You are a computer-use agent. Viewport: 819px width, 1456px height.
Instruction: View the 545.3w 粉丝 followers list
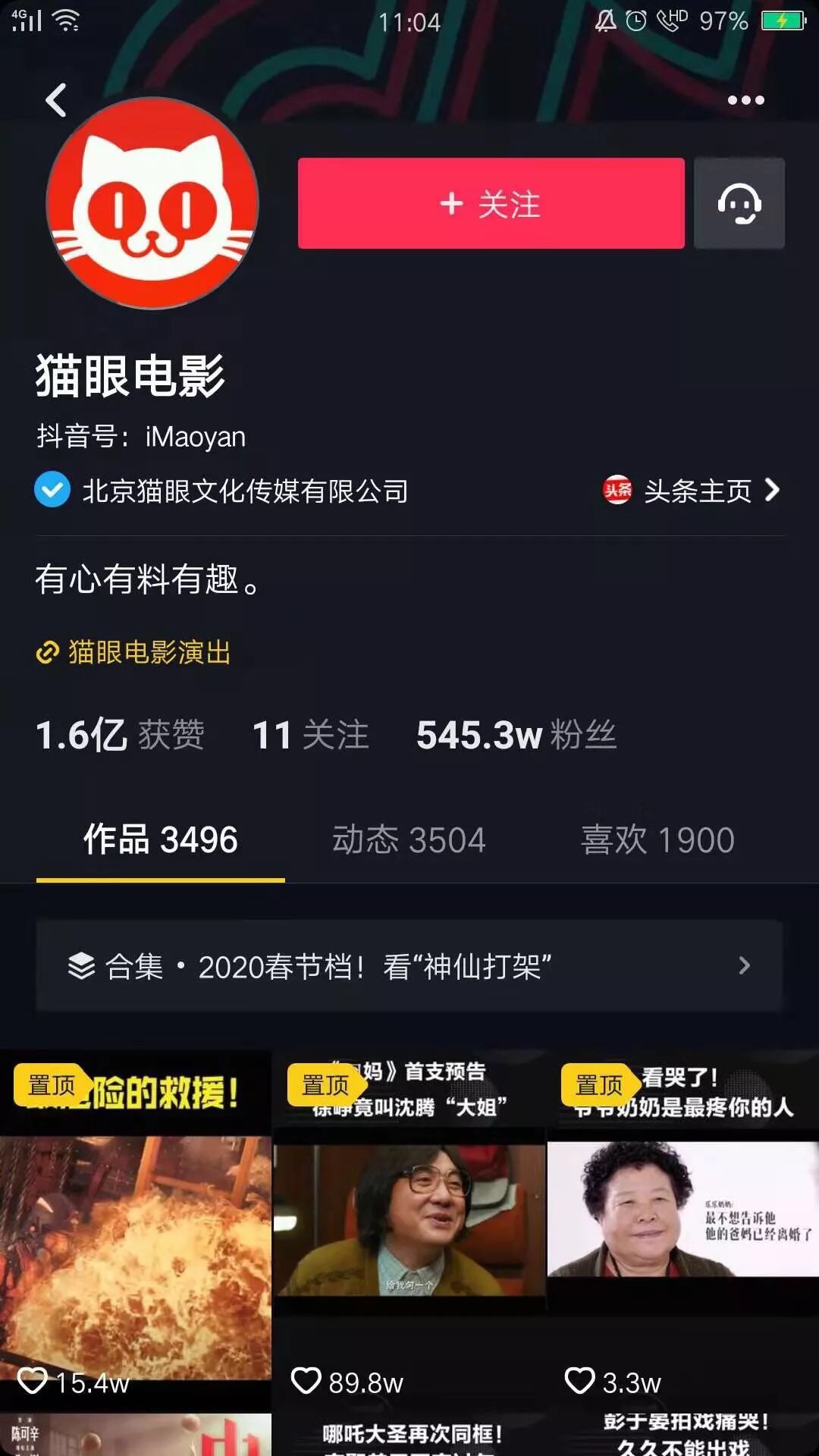click(516, 735)
